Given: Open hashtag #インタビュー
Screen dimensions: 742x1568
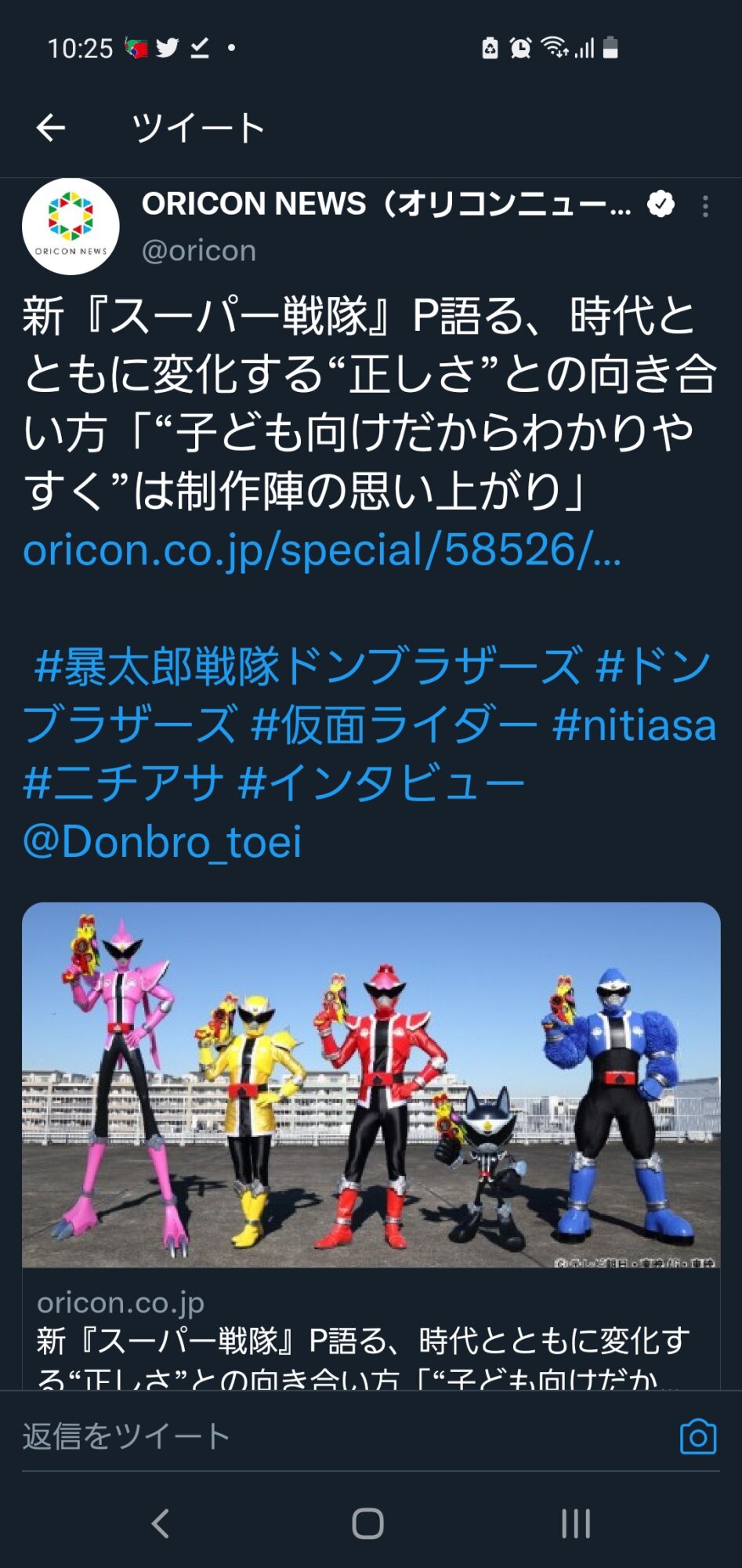Looking at the screenshot, I should click(x=381, y=782).
